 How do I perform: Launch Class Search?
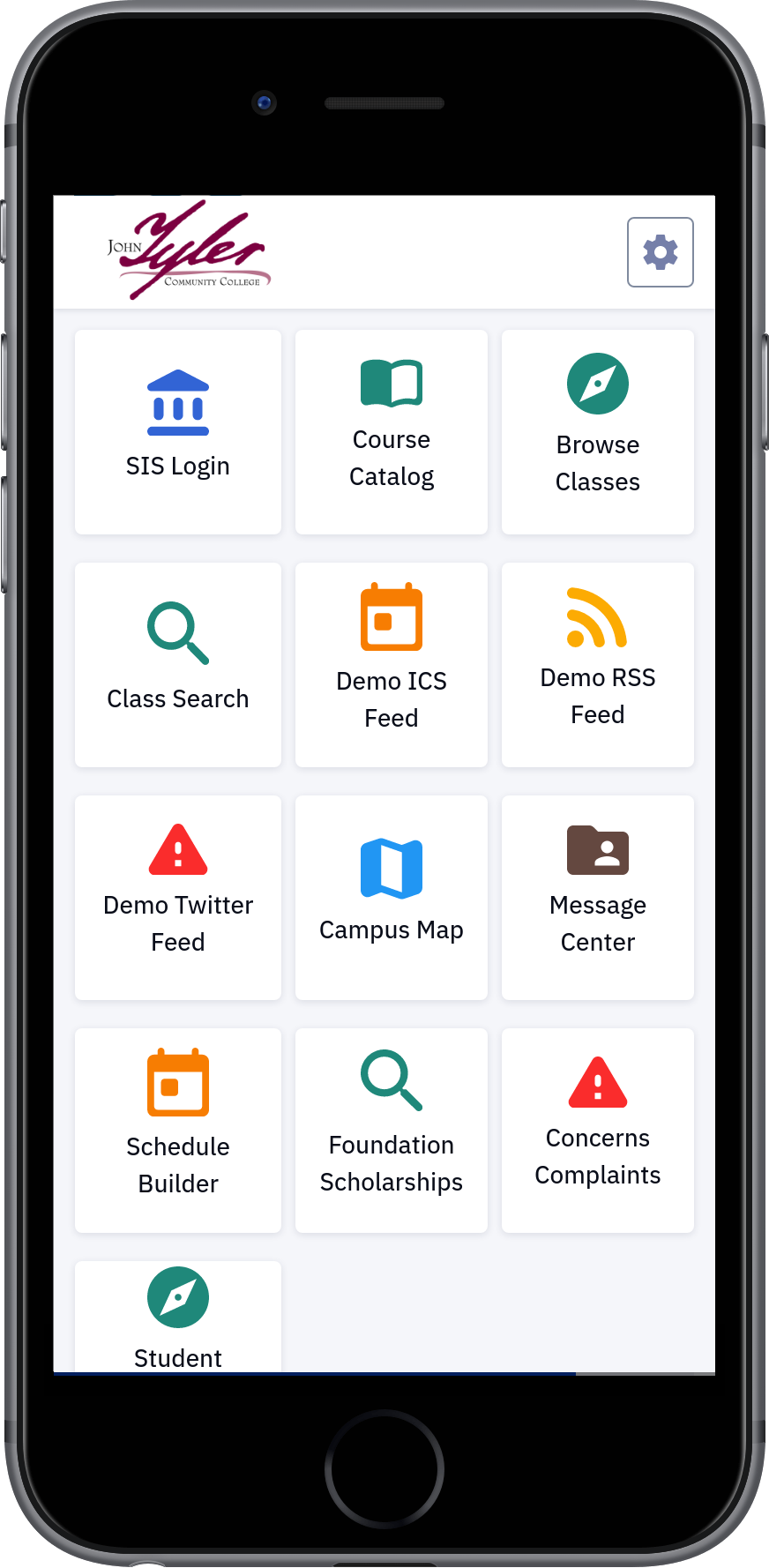(x=178, y=665)
